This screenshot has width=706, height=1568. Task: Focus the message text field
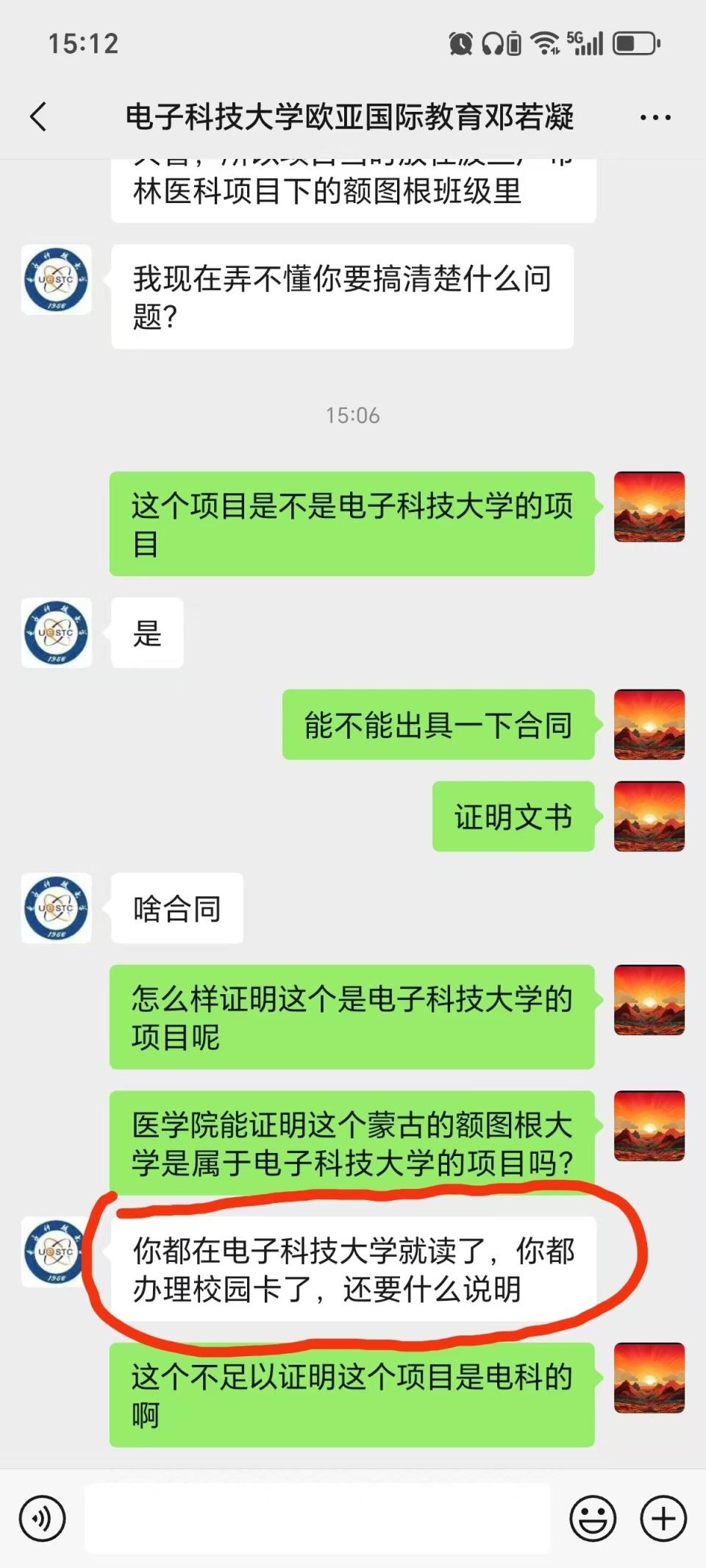(318, 1518)
